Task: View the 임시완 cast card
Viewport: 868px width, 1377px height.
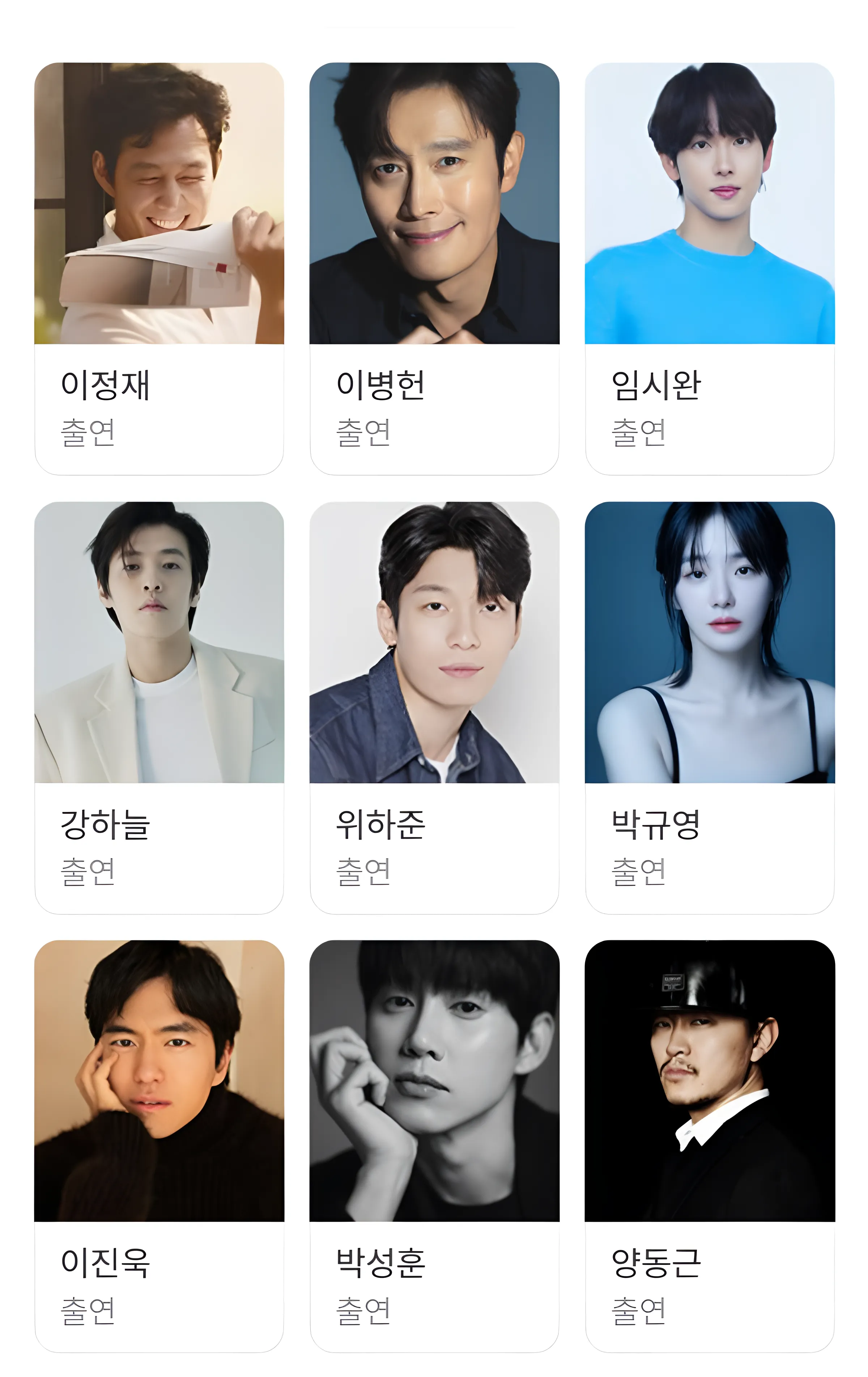Action: [709, 269]
